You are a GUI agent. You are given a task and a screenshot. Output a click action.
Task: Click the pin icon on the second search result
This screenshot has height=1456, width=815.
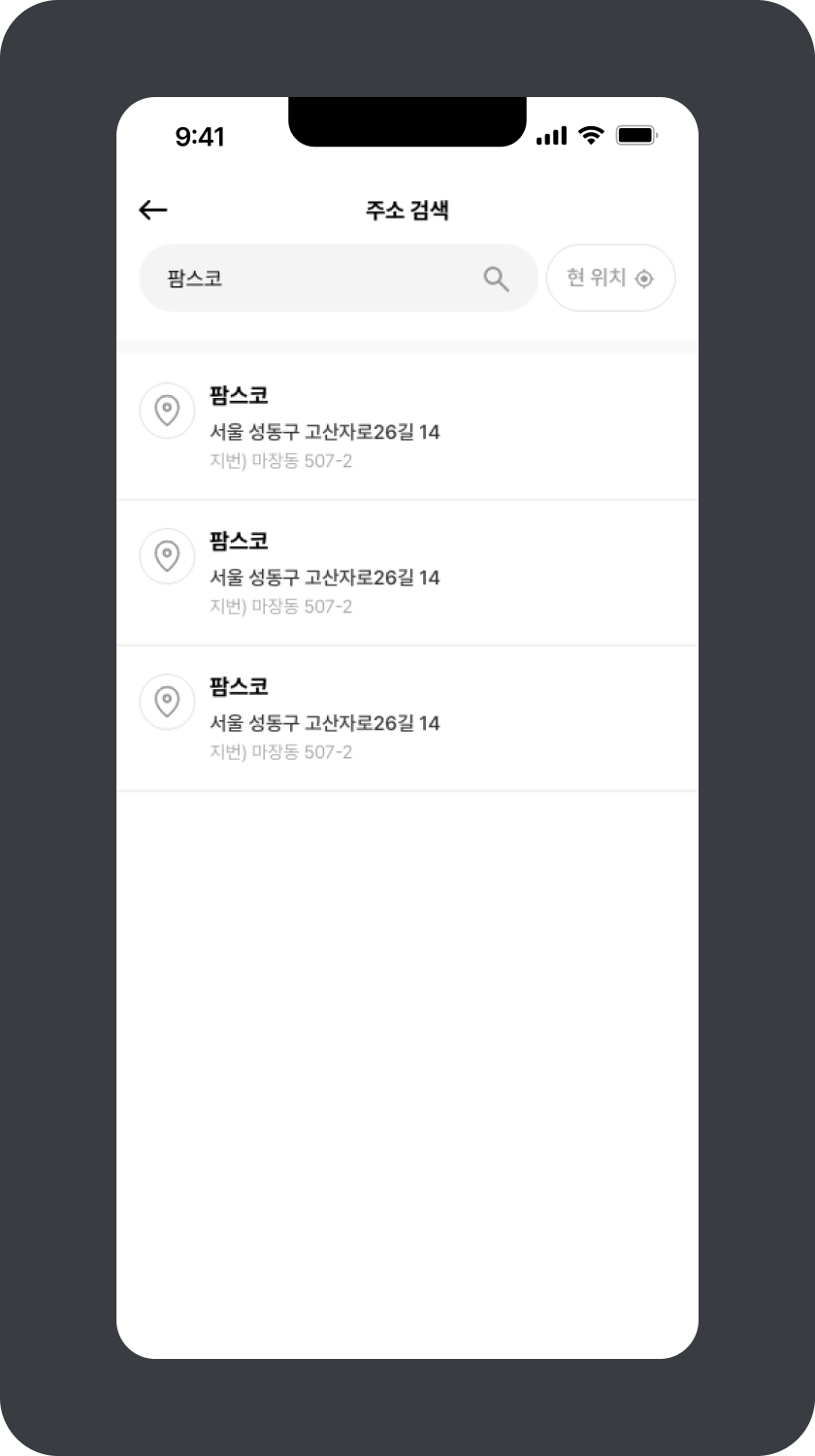click(167, 556)
